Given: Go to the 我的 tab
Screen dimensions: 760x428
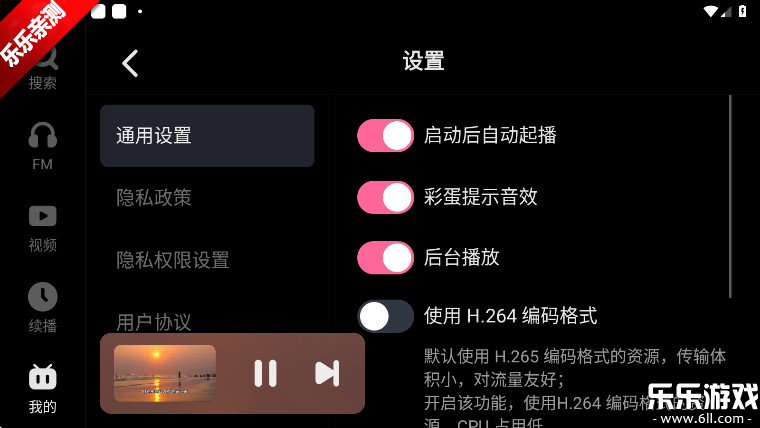Looking at the screenshot, I should pyautogui.click(x=42, y=389).
